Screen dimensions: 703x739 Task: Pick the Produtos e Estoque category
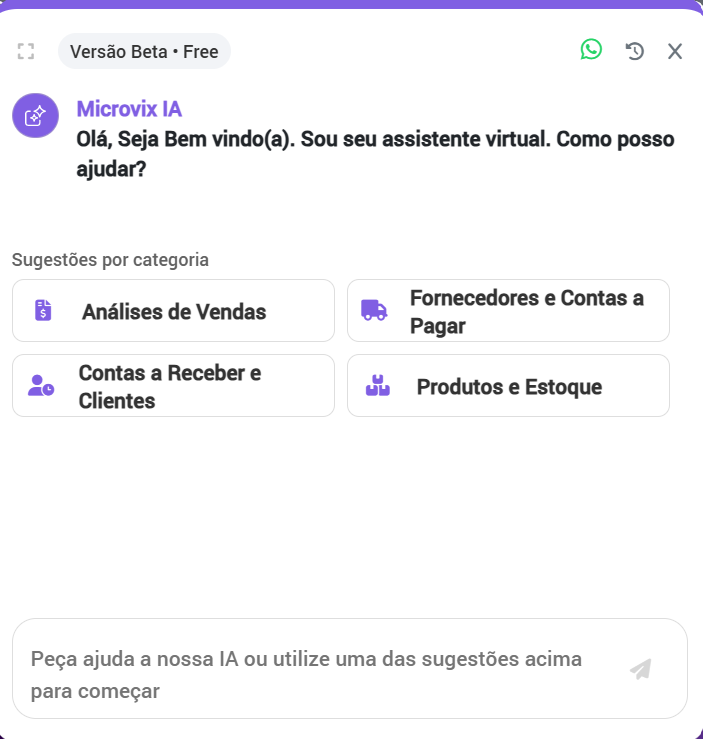(x=508, y=386)
